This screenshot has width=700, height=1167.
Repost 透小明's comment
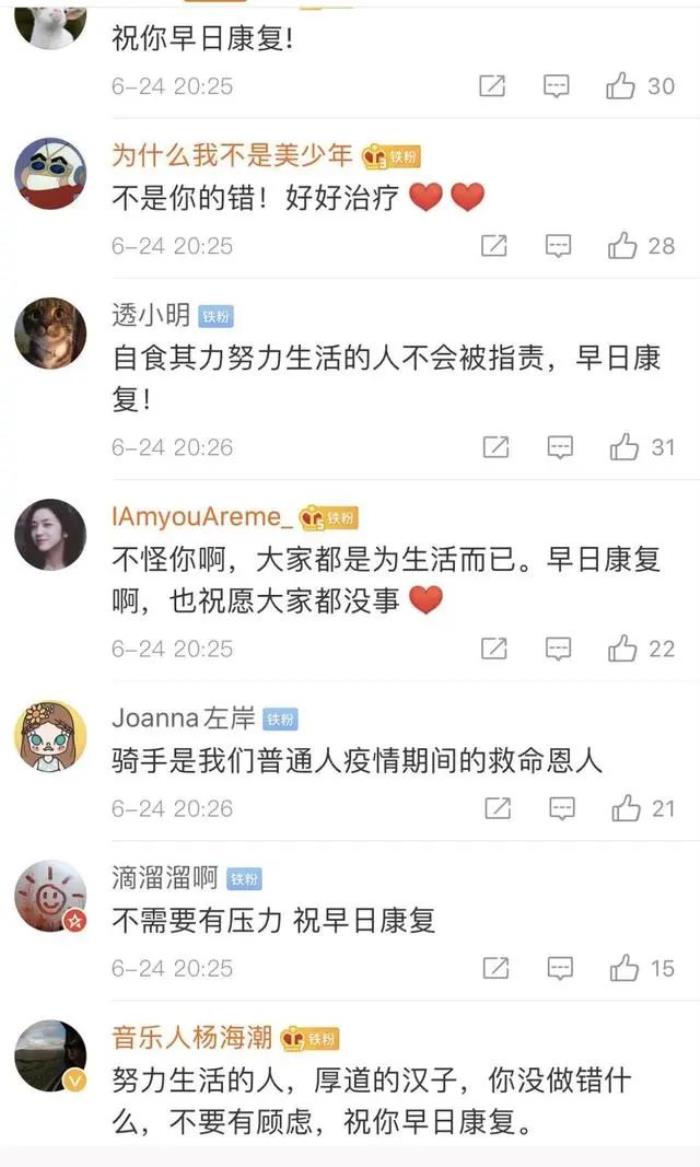(495, 447)
